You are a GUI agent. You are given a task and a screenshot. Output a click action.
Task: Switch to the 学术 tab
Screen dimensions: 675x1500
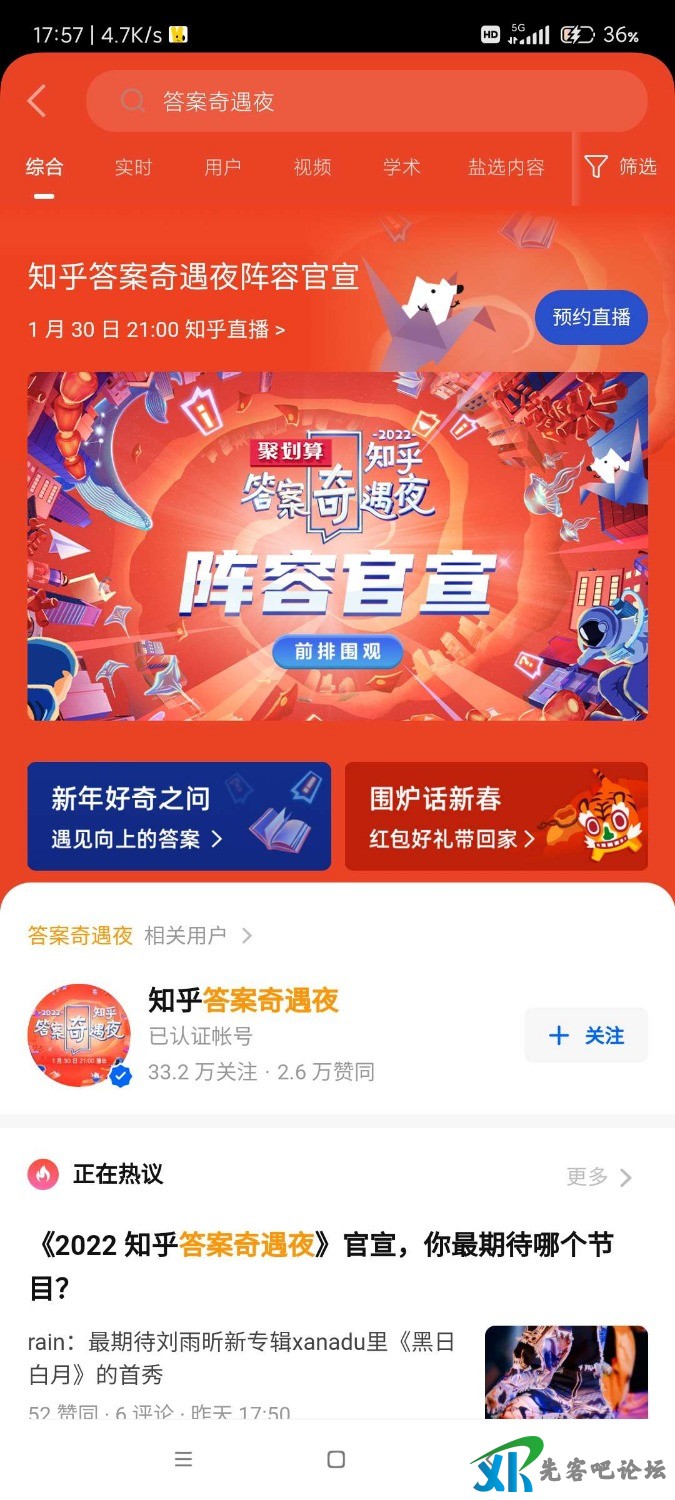click(x=401, y=167)
